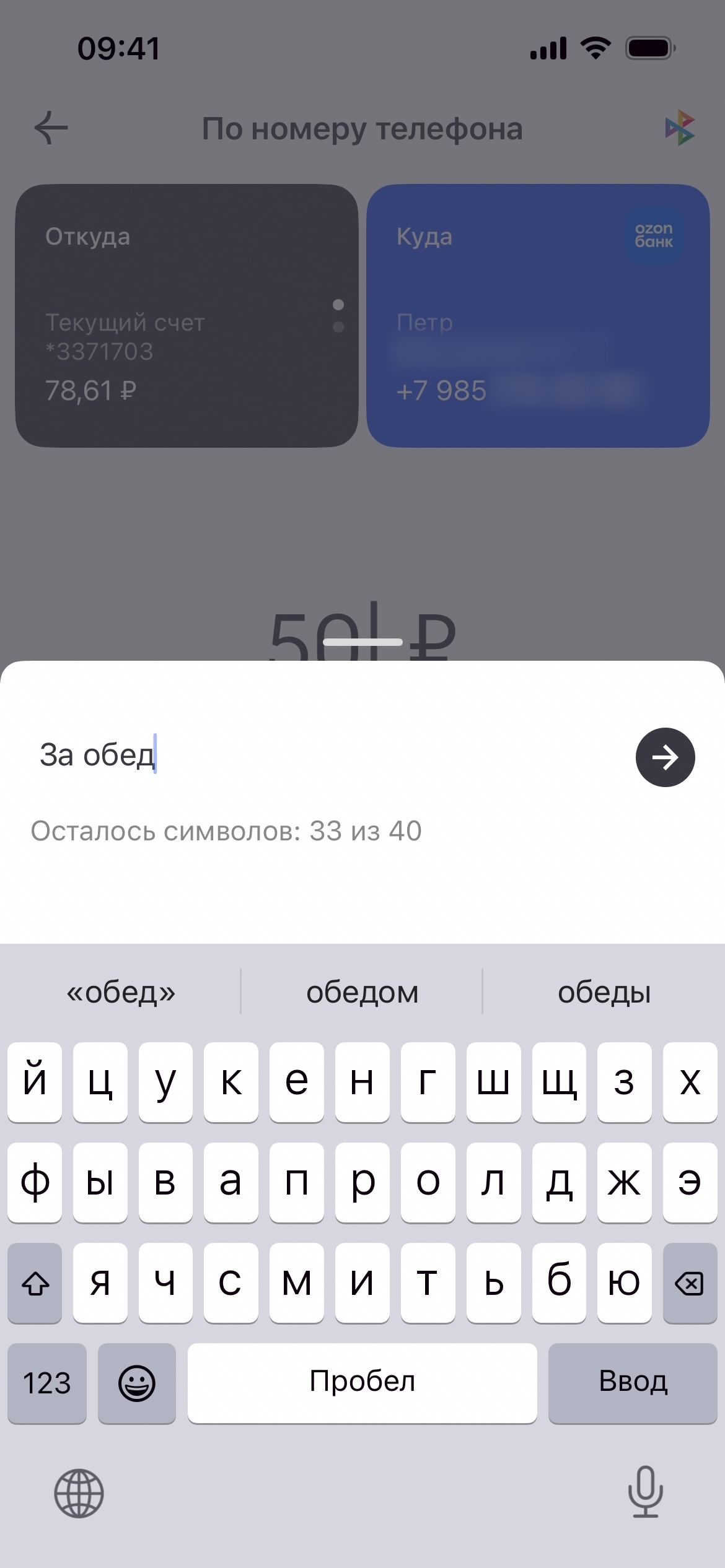Switch the keyboard to 123 numbers
The height and width of the screenshot is (1568, 725).
pos(47,1383)
